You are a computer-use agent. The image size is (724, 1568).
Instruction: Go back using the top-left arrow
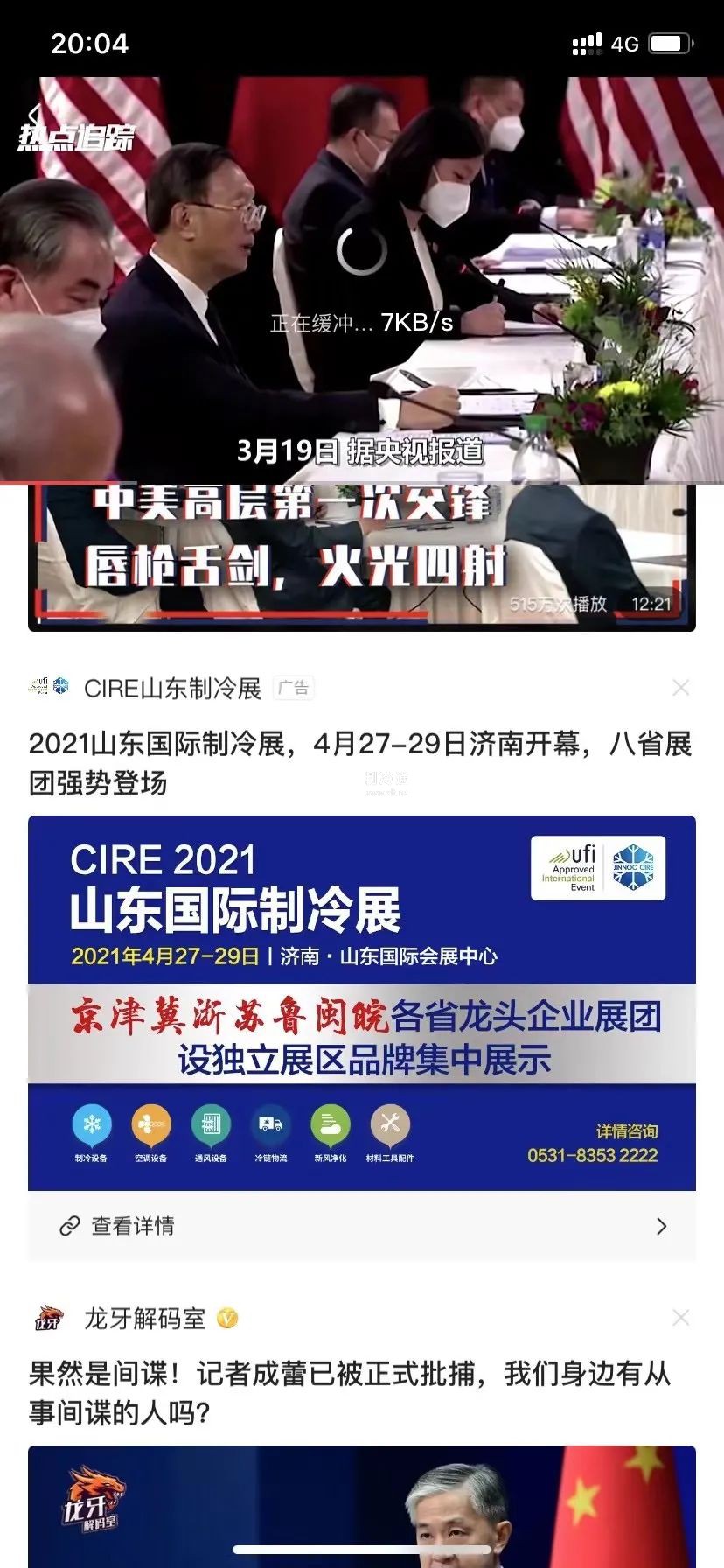[33, 115]
